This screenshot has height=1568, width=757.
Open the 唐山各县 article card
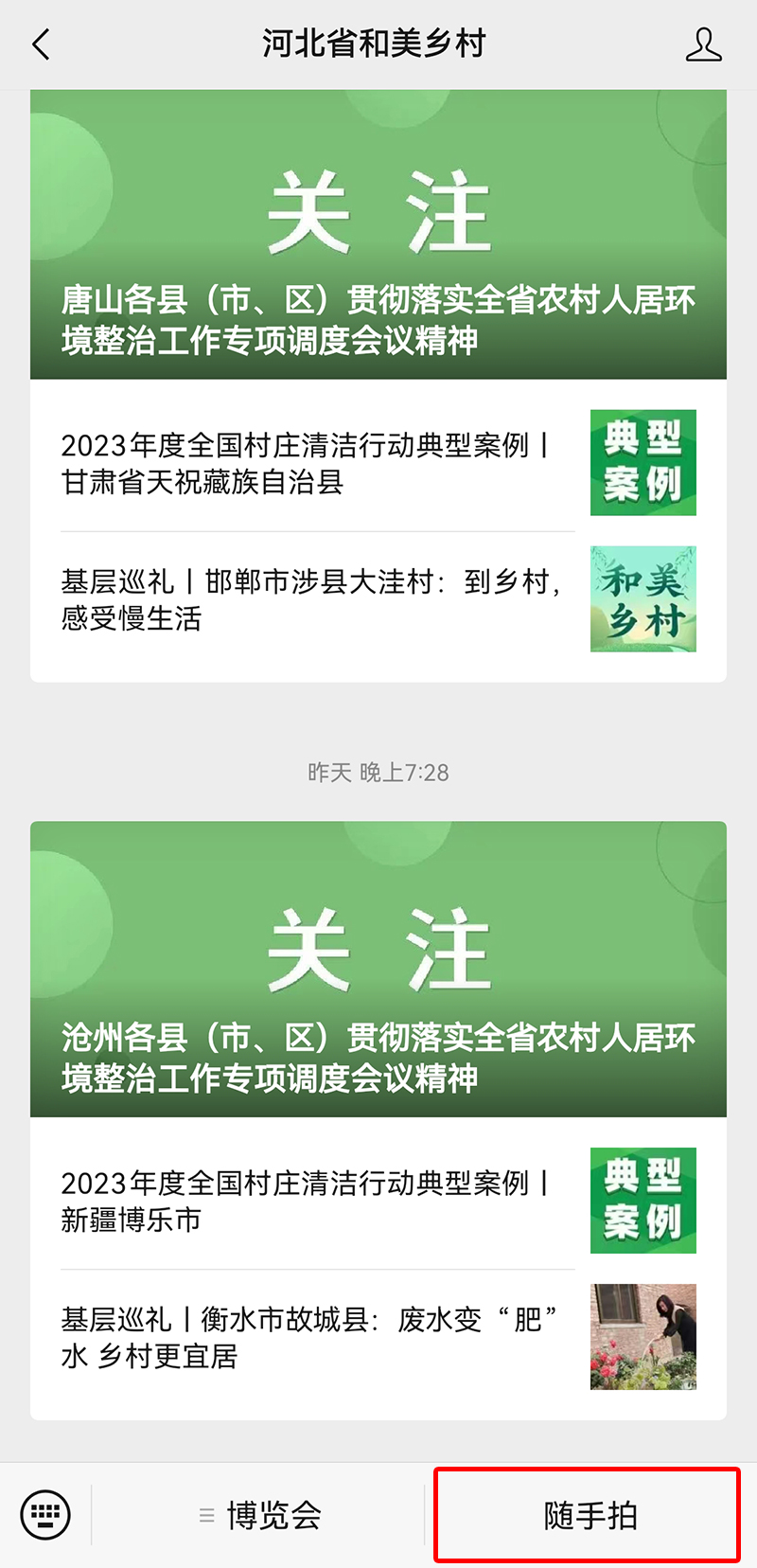coord(378,235)
